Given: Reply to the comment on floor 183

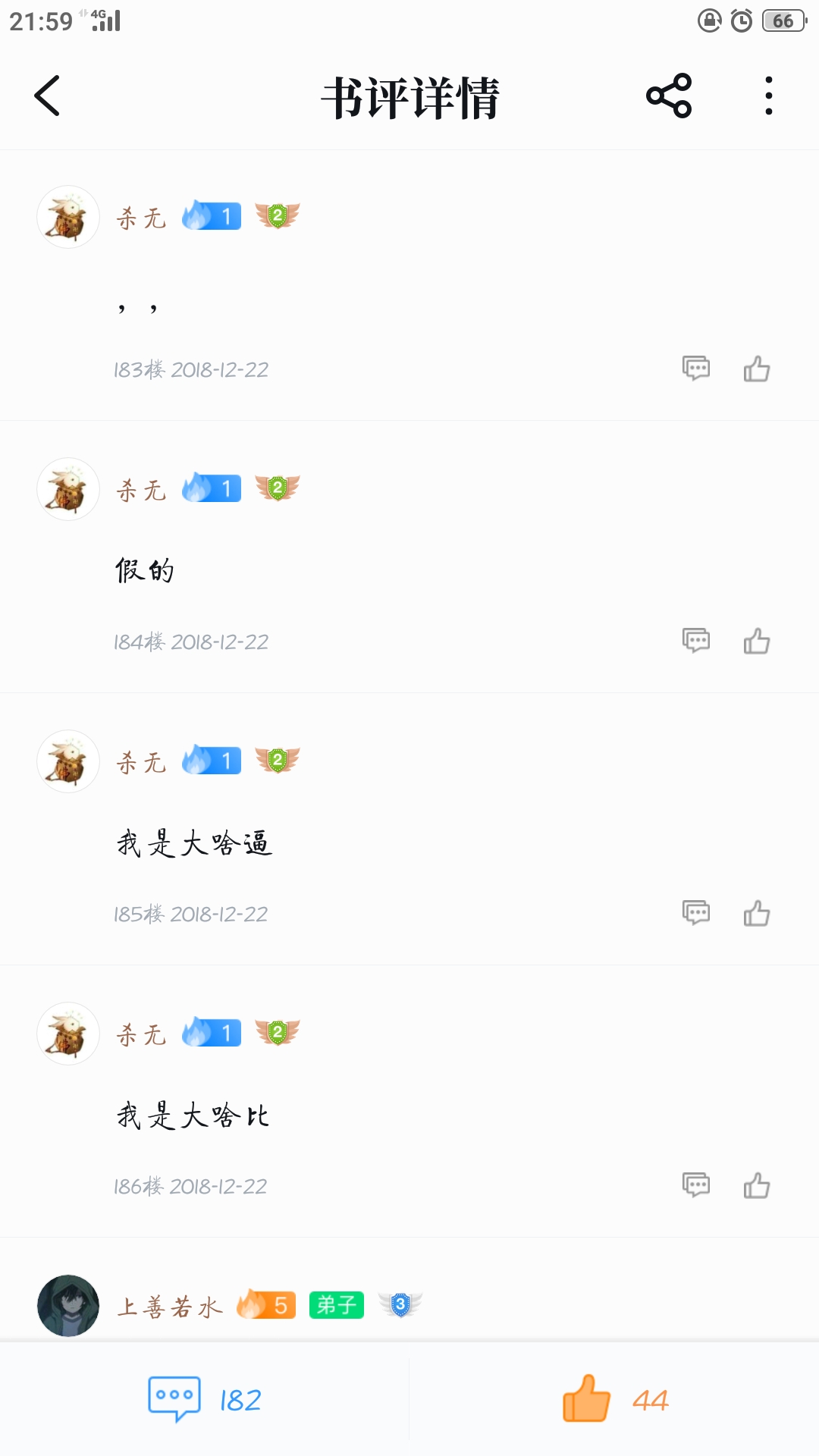Looking at the screenshot, I should coord(696,369).
